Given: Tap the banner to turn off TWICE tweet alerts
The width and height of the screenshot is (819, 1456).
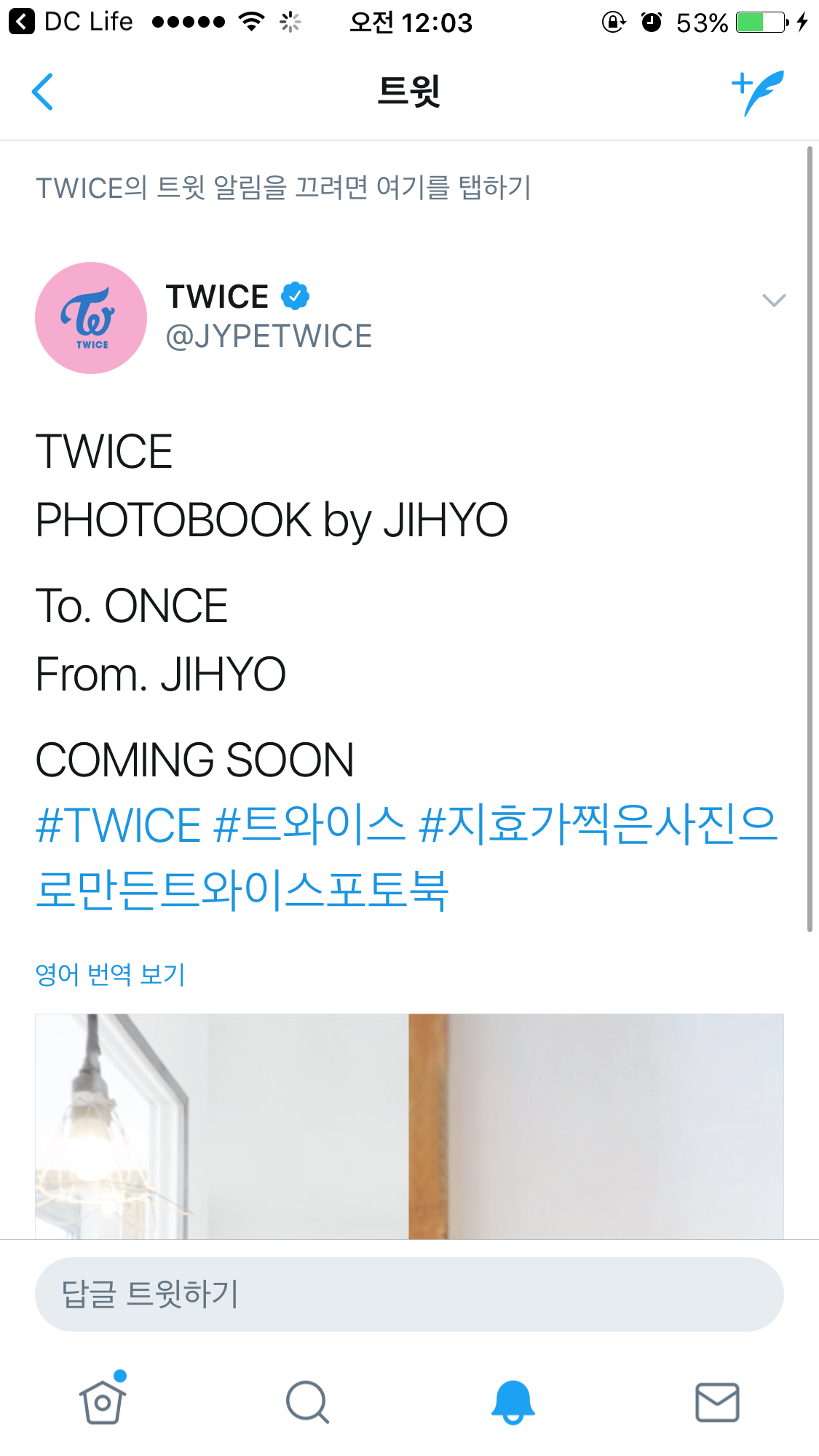Looking at the screenshot, I should 283,187.
